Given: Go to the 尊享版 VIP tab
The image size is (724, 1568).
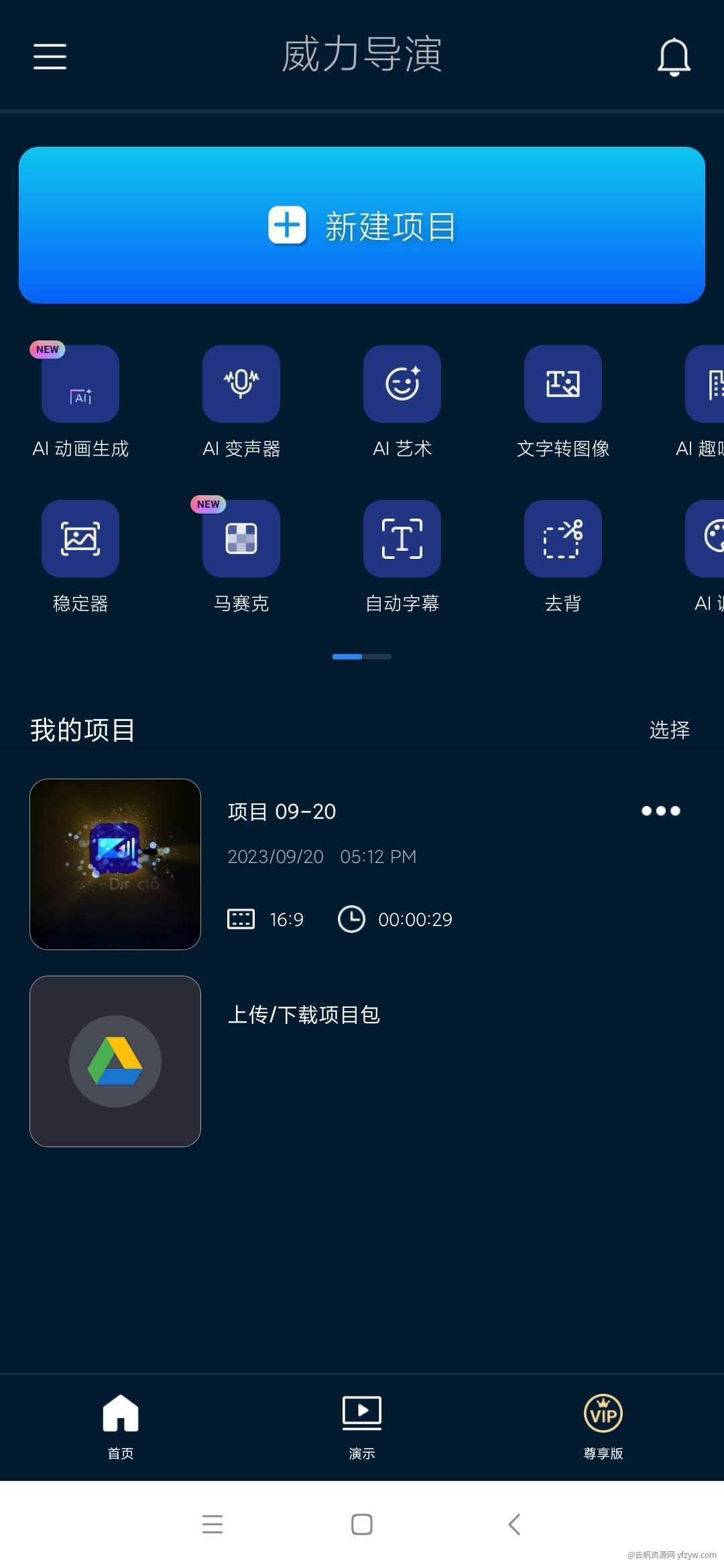Looking at the screenshot, I should tap(603, 1425).
